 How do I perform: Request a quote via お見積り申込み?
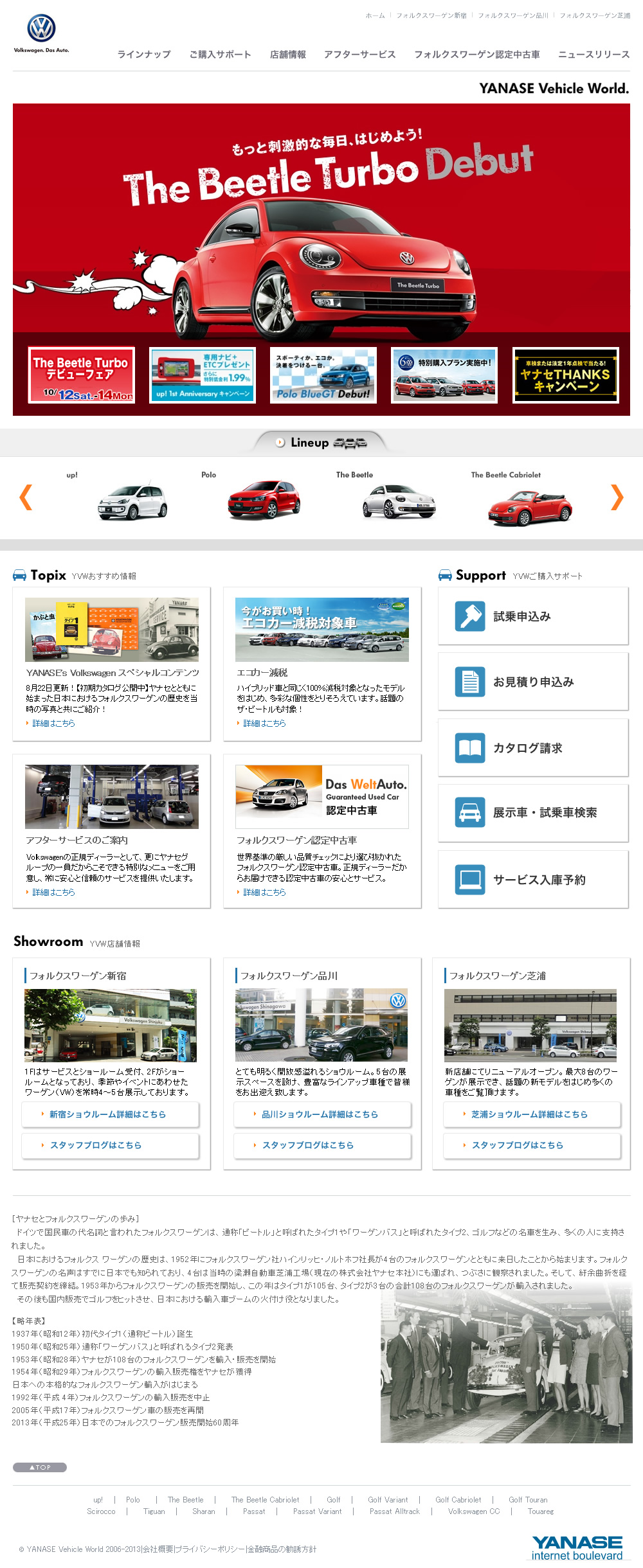pos(533,682)
